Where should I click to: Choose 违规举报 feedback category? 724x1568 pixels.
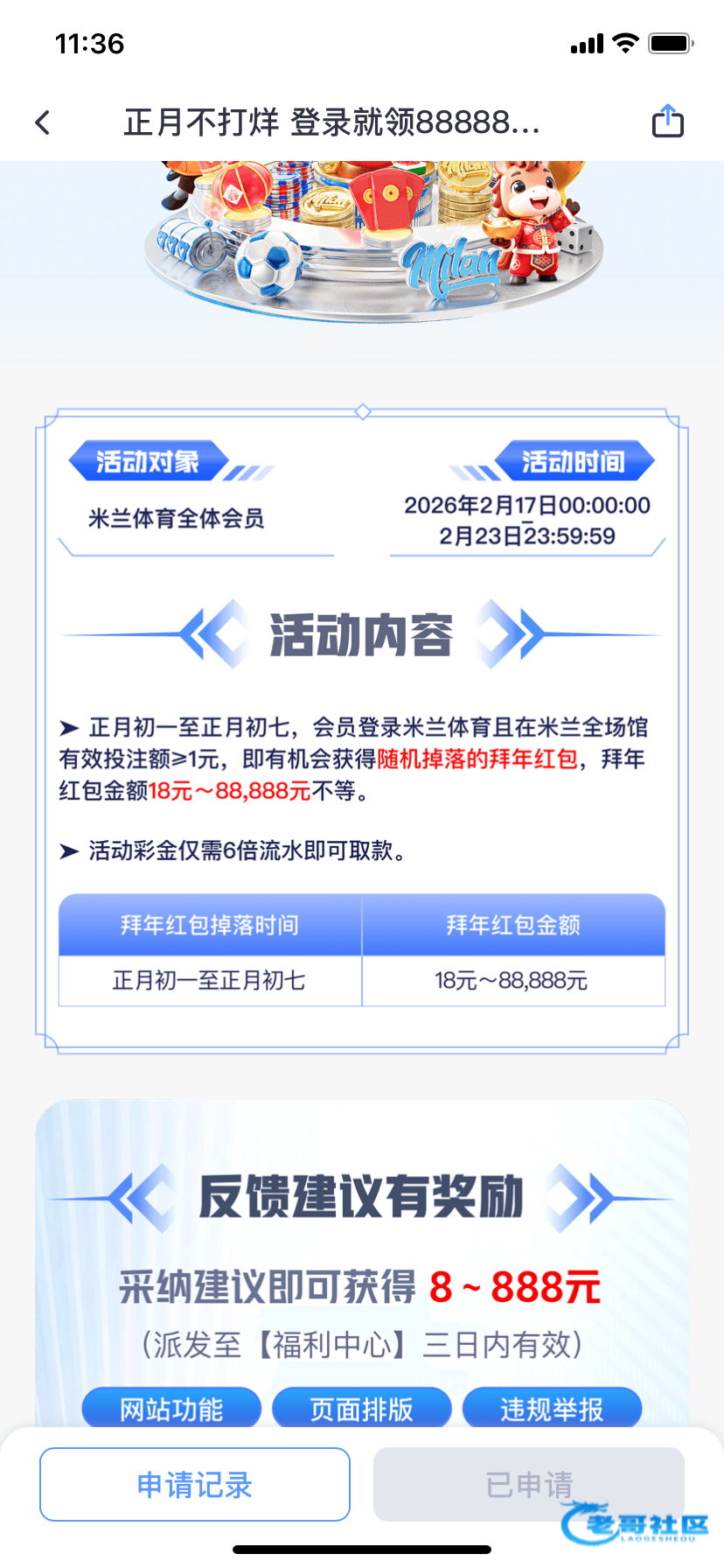[x=552, y=1409]
